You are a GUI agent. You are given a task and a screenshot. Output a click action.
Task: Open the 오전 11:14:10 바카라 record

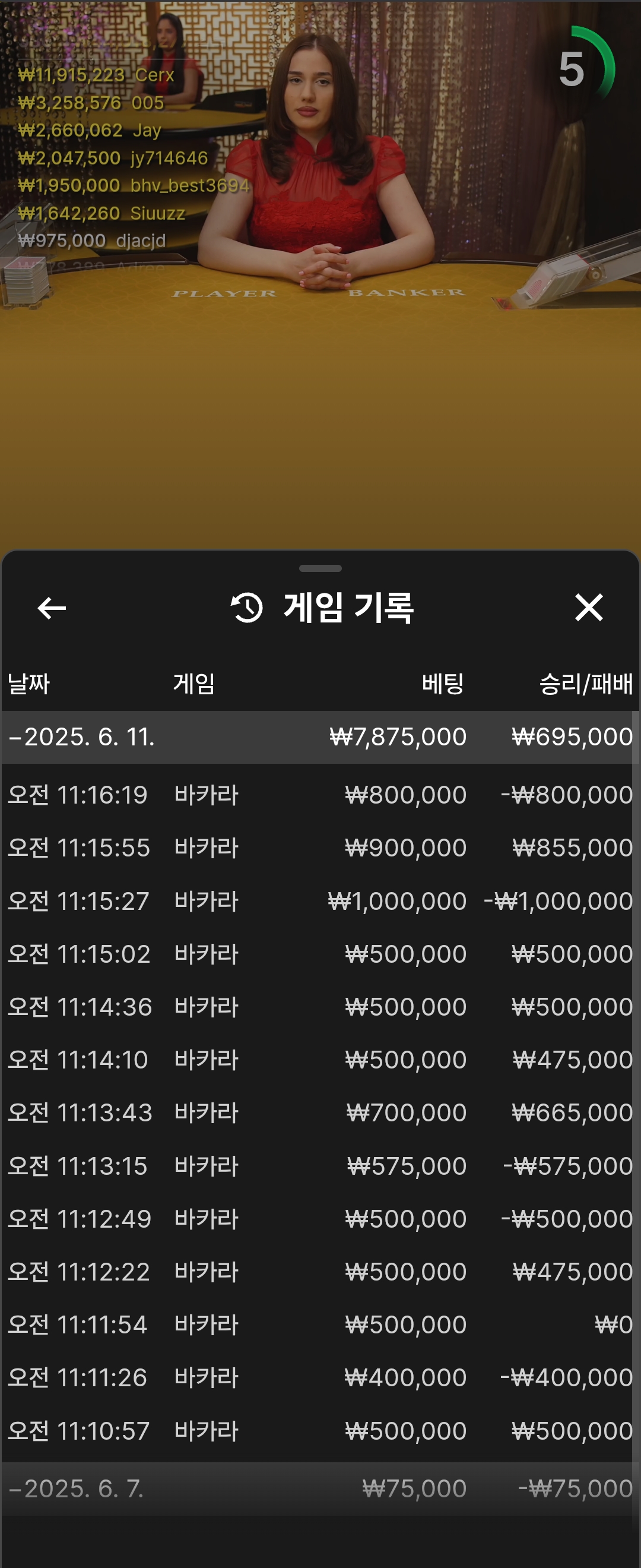coord(320,1060)
